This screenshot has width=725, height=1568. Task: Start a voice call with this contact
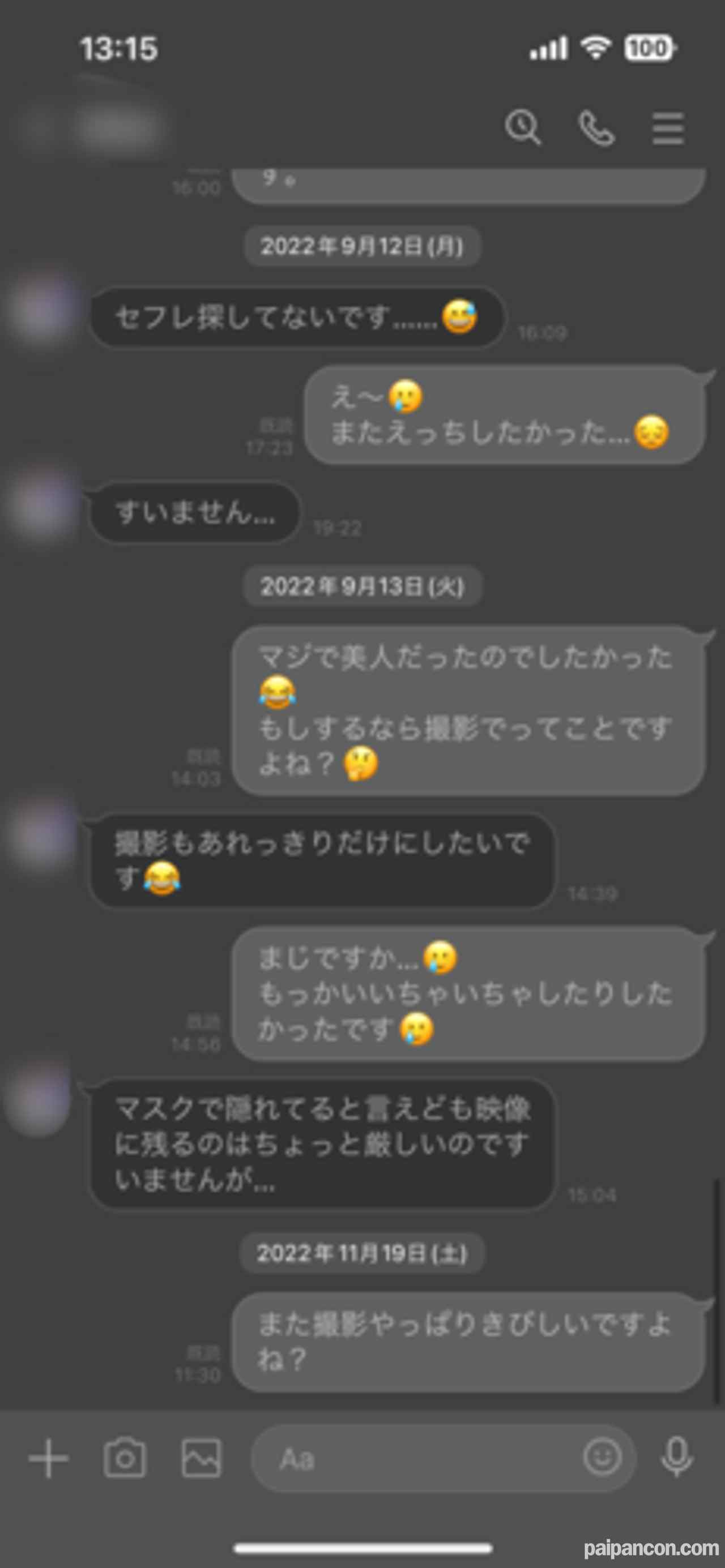pos(596,127)
